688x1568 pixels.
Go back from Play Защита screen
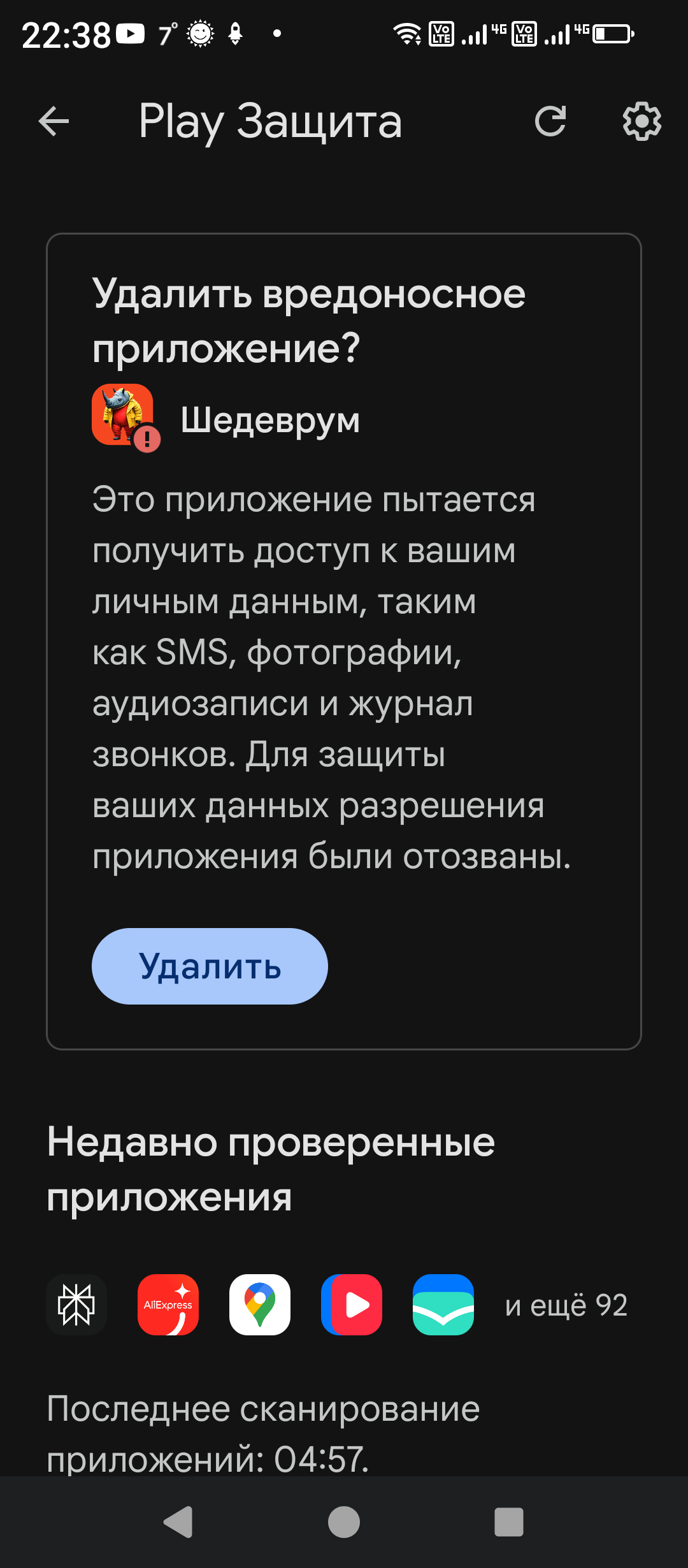pos(54,121)
